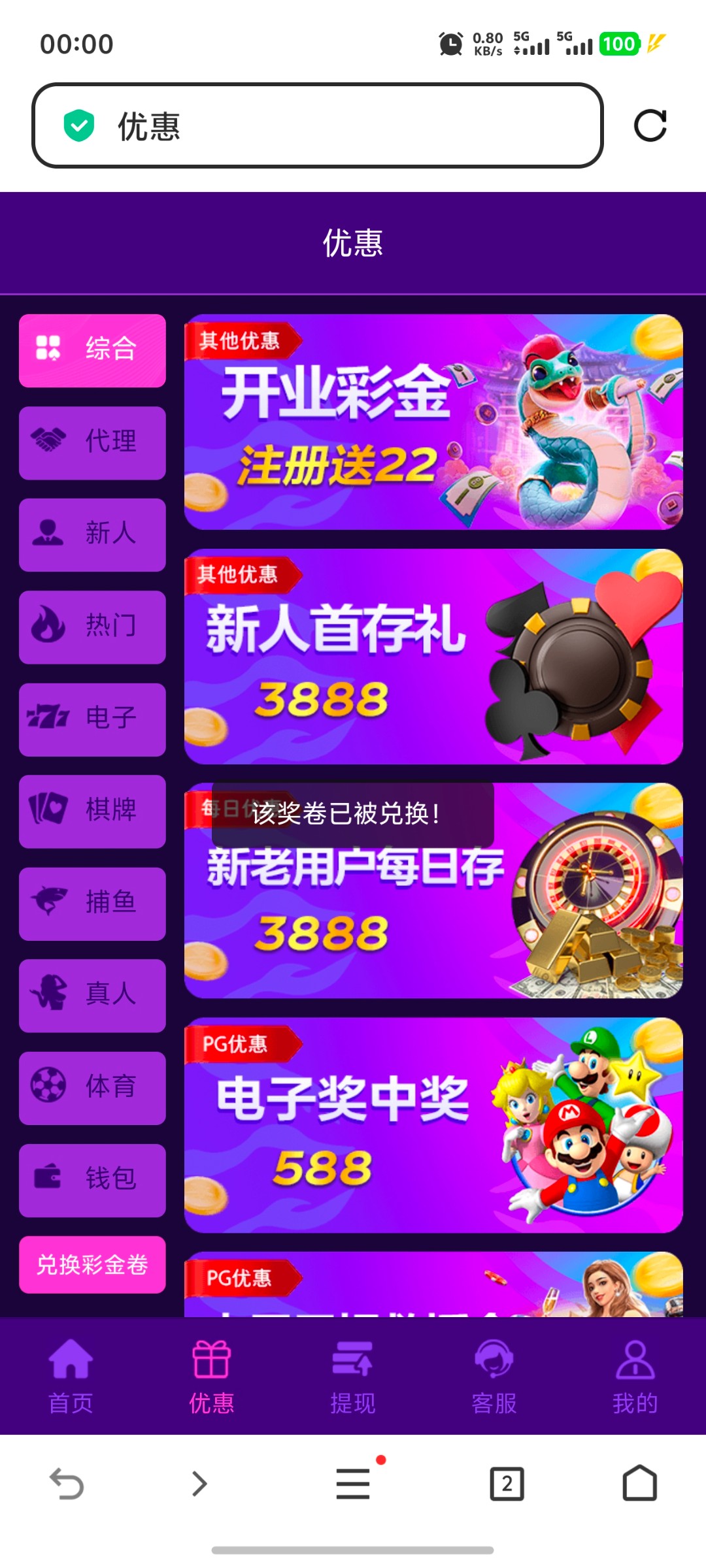Screen dimensions: 706x1568
Task: Open the 电子 category
Action: pyautogui.click(x=92, y=719)
